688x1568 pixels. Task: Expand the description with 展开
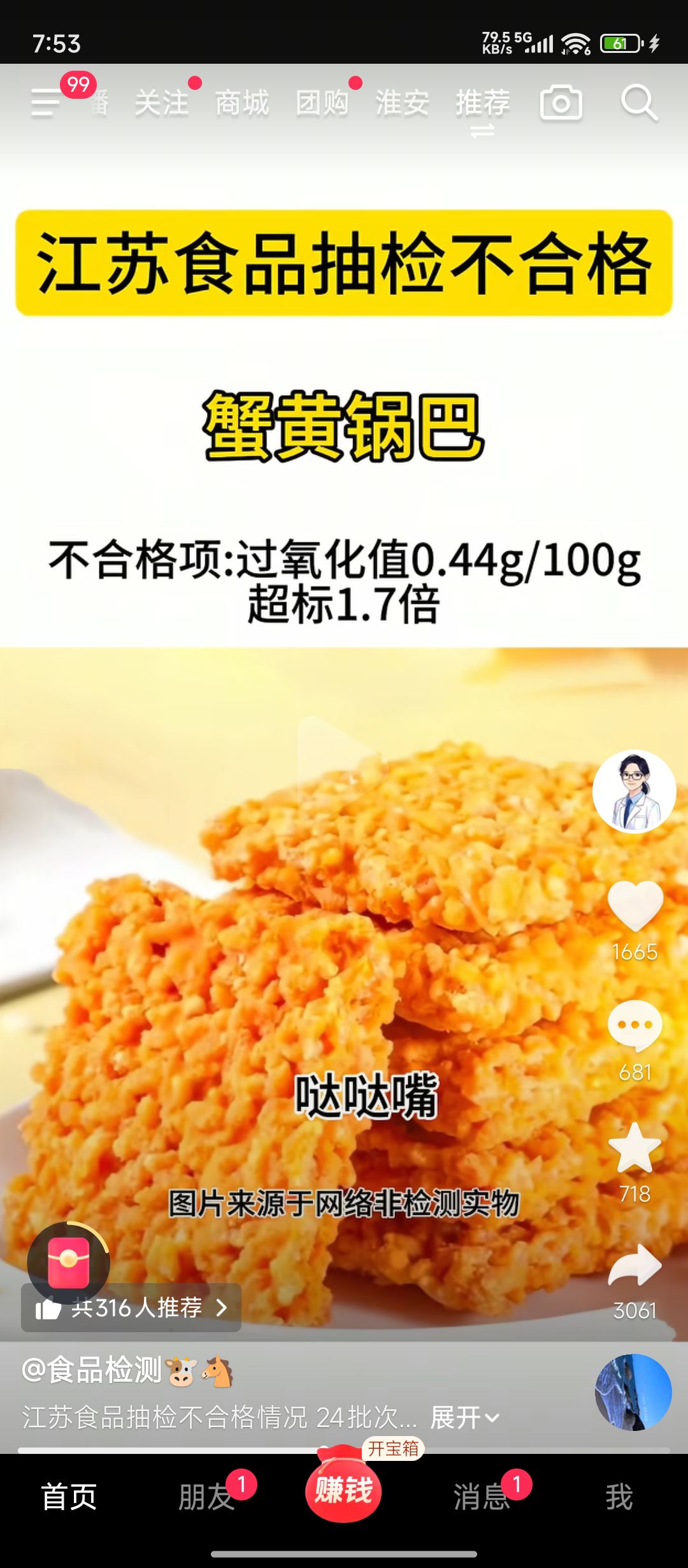(464, 1418)
